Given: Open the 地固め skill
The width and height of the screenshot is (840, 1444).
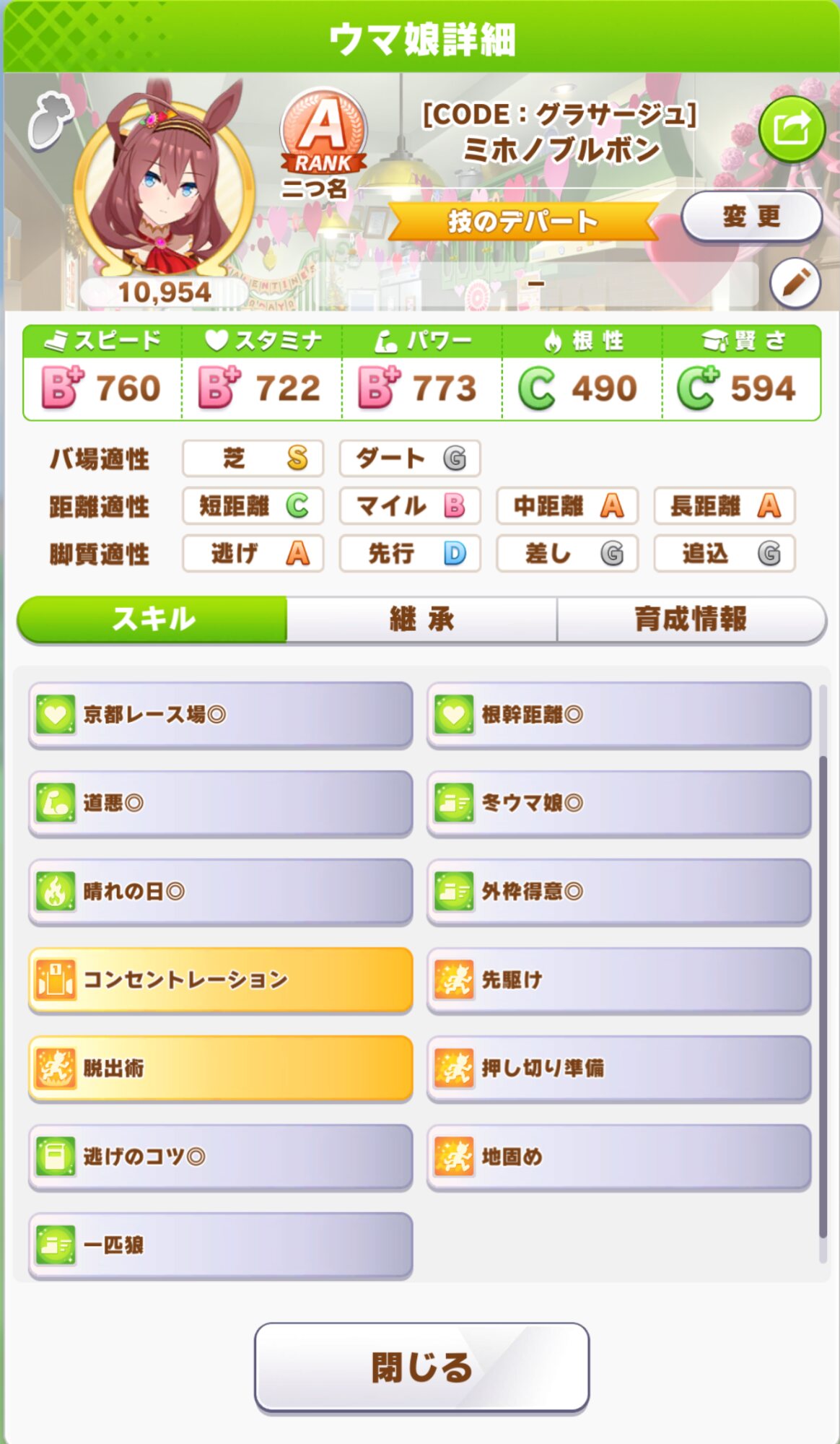Looking at the screenshot, I should (x=619, y=1157).
